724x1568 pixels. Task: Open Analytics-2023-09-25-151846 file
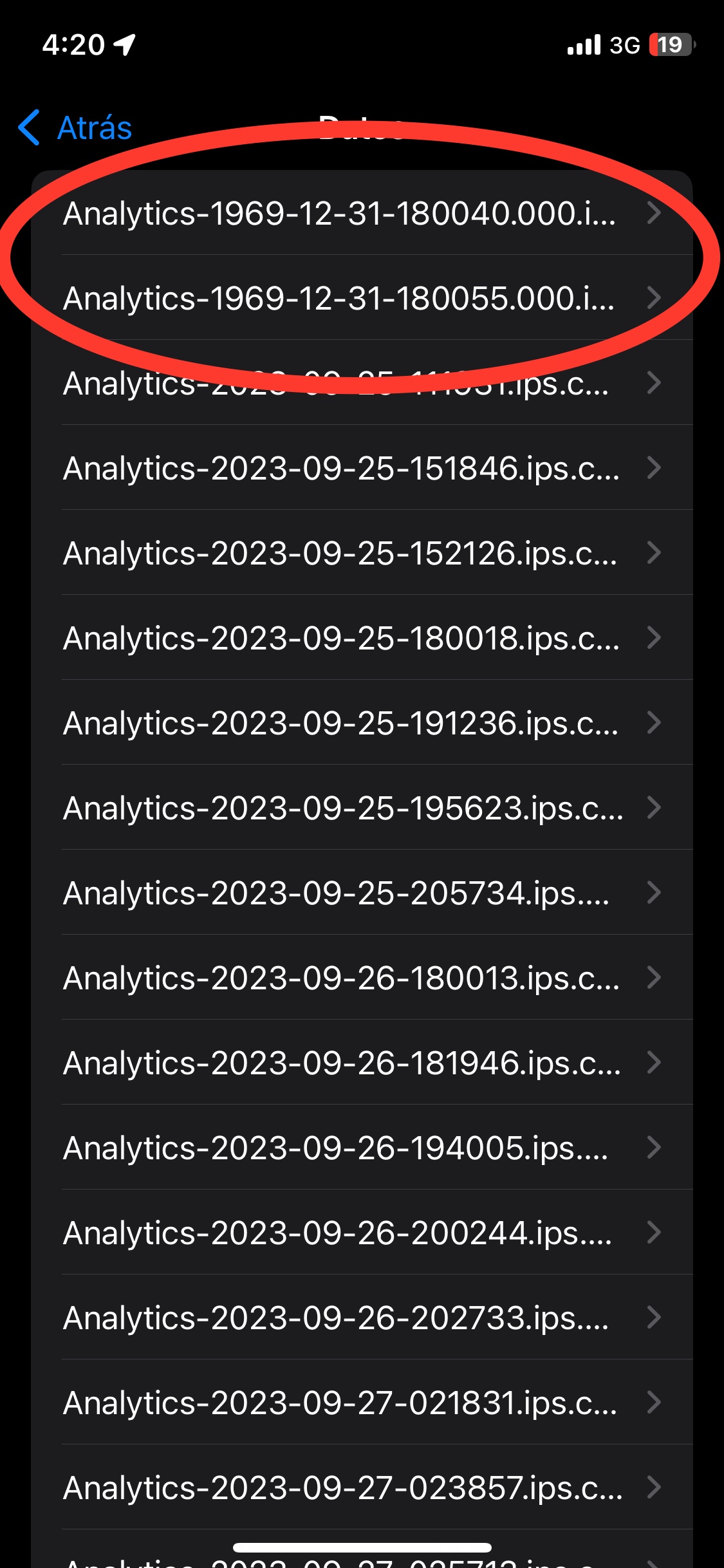tap(362, 468)
